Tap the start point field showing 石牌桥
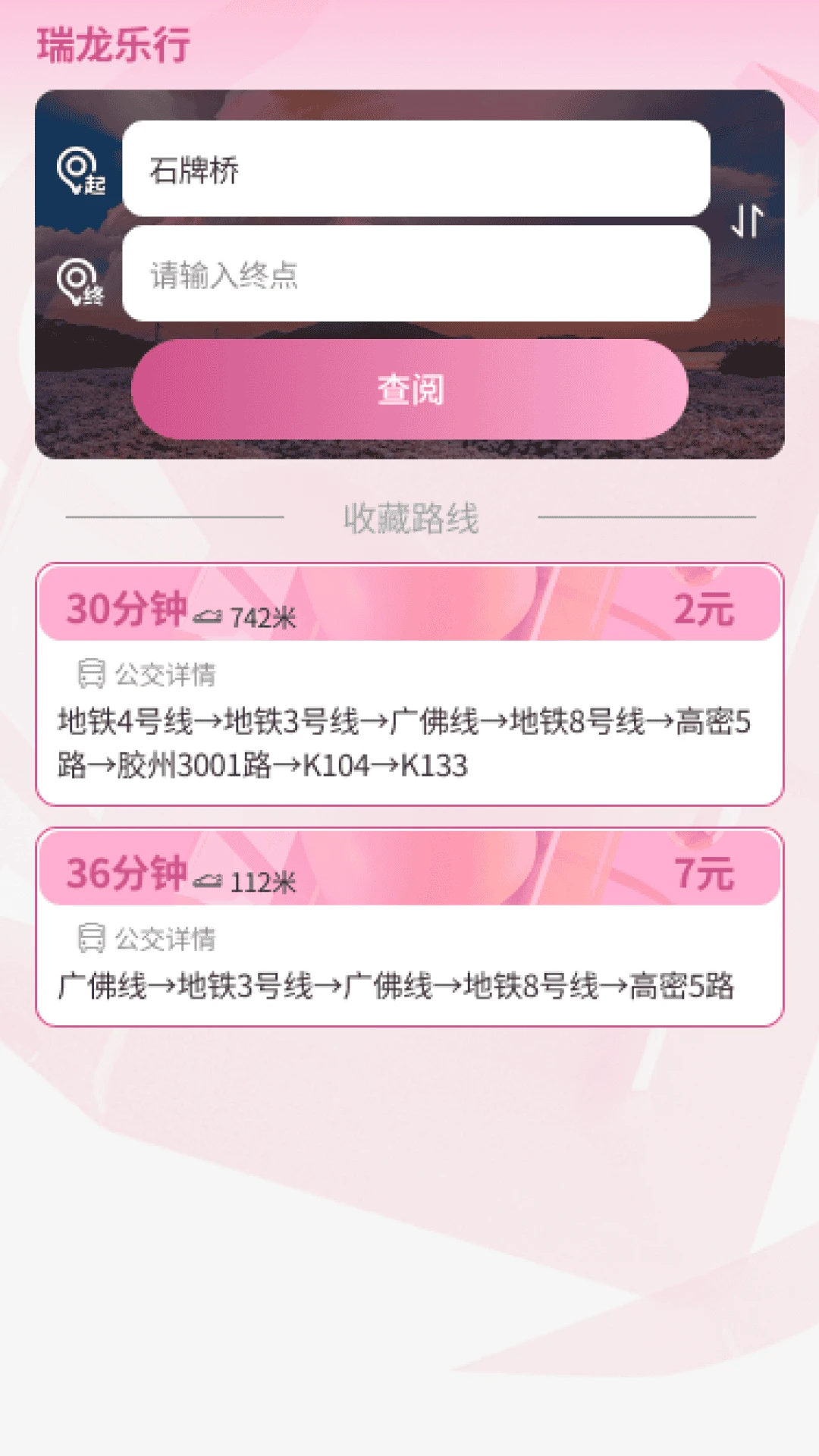 pyautogui.click(x=416, y=169)
